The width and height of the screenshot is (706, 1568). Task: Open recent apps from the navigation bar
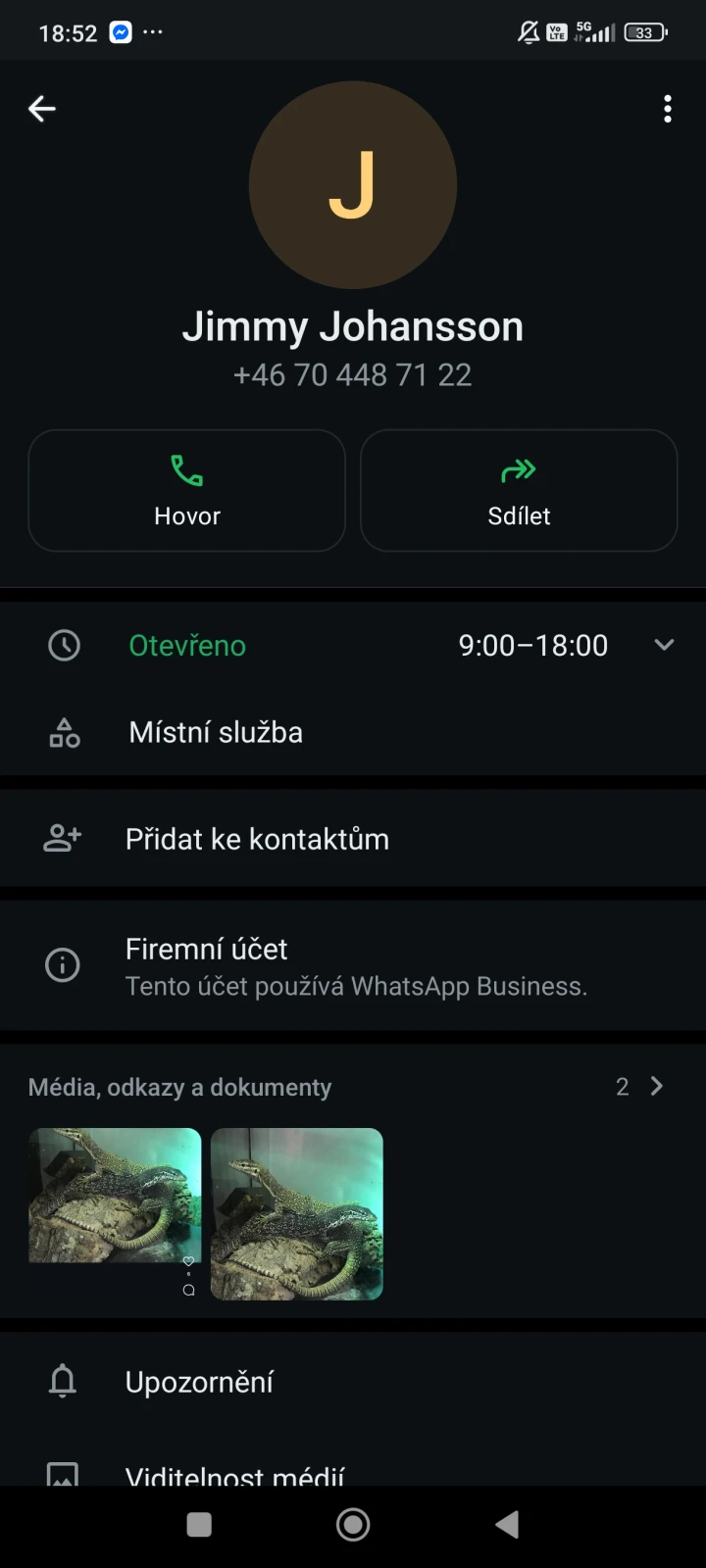pyautogui.click(x=199, y=1525)
